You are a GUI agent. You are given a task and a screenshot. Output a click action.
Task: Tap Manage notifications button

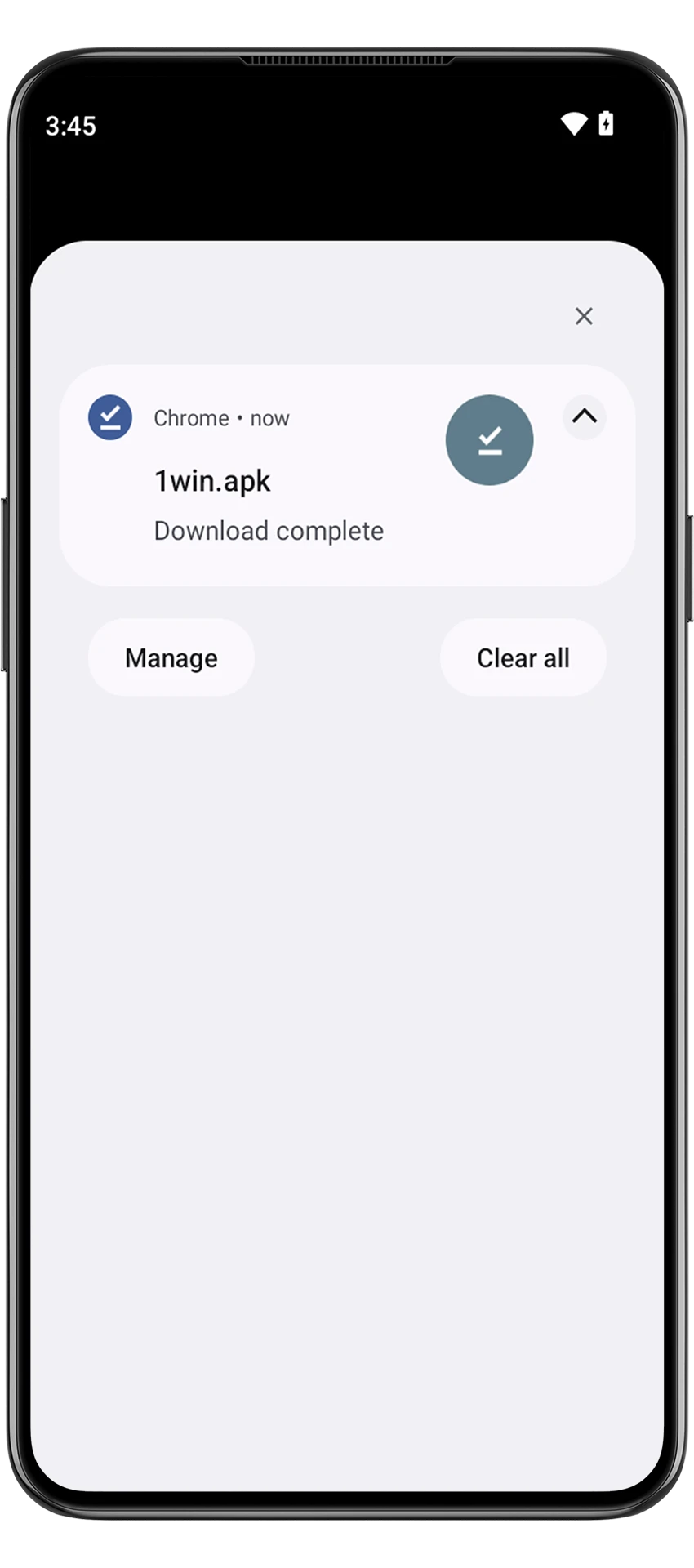171,657
